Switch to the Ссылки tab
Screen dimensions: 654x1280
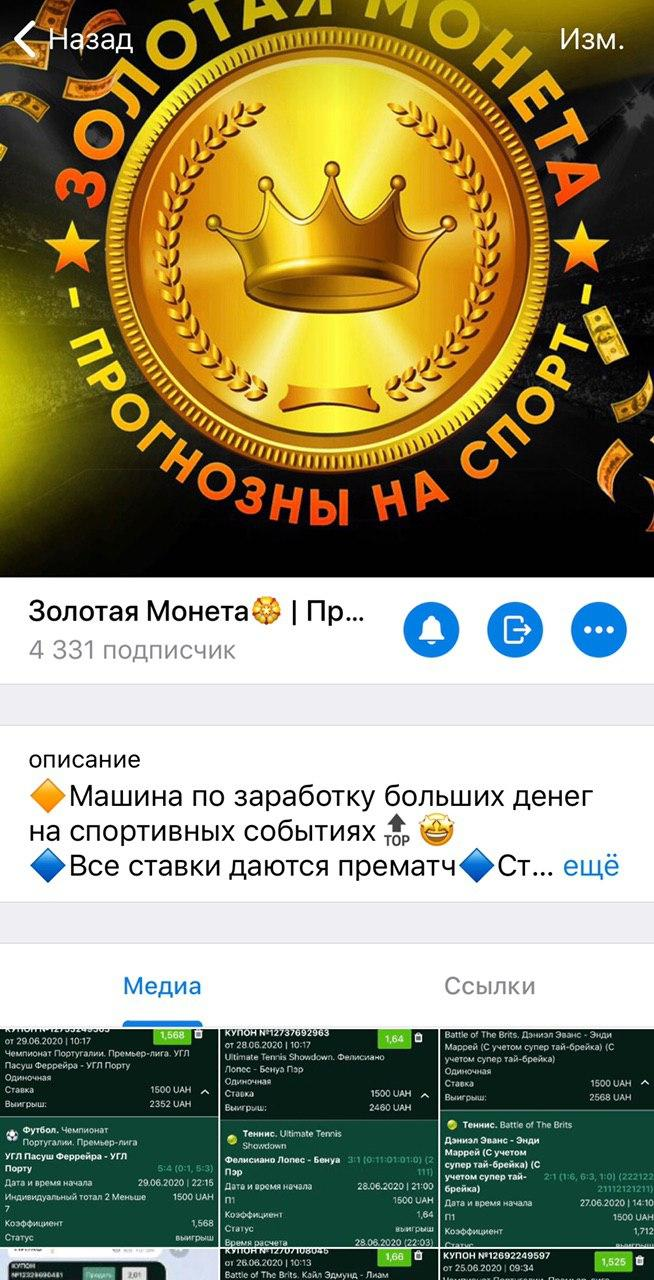pyautogui.click(x=489, y=986)
